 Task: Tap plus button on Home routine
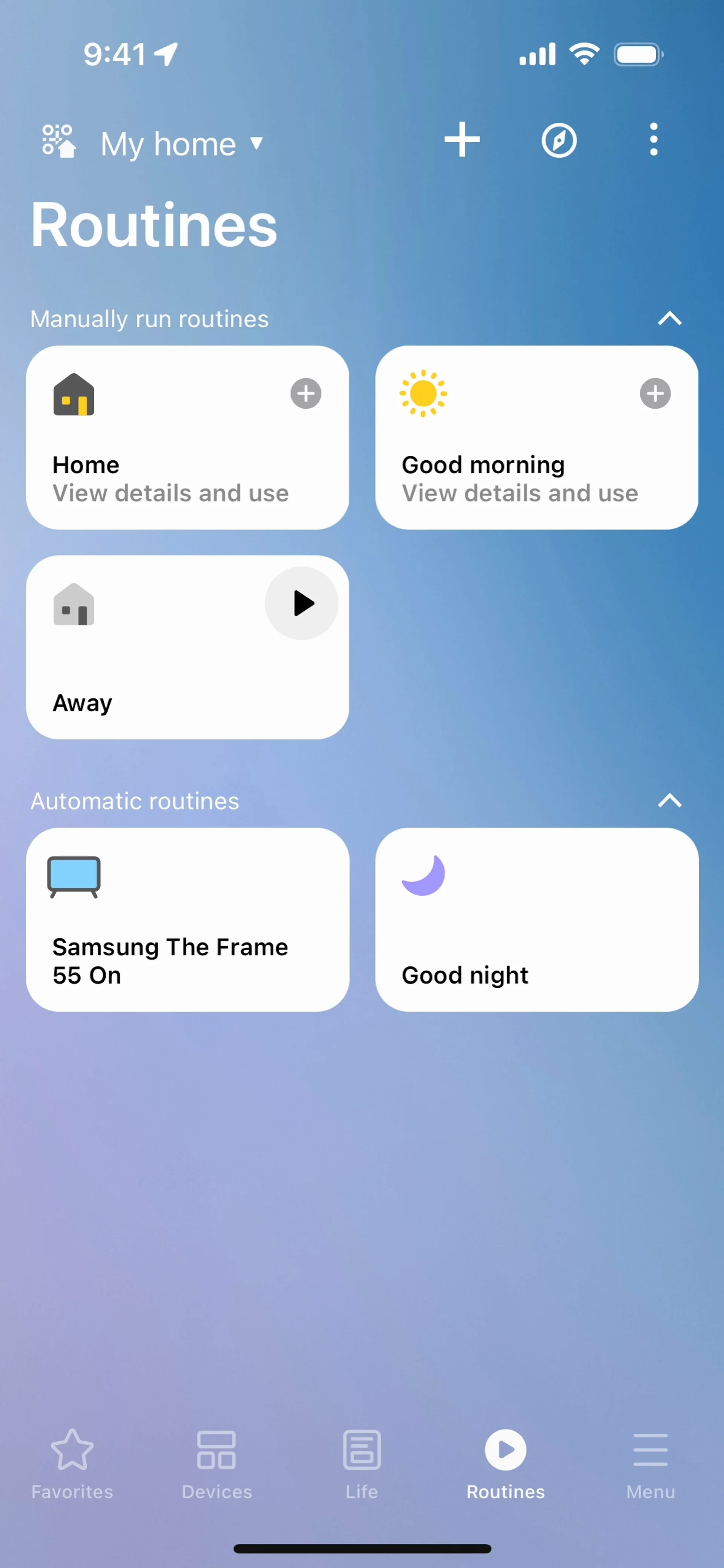coord(306,394)
